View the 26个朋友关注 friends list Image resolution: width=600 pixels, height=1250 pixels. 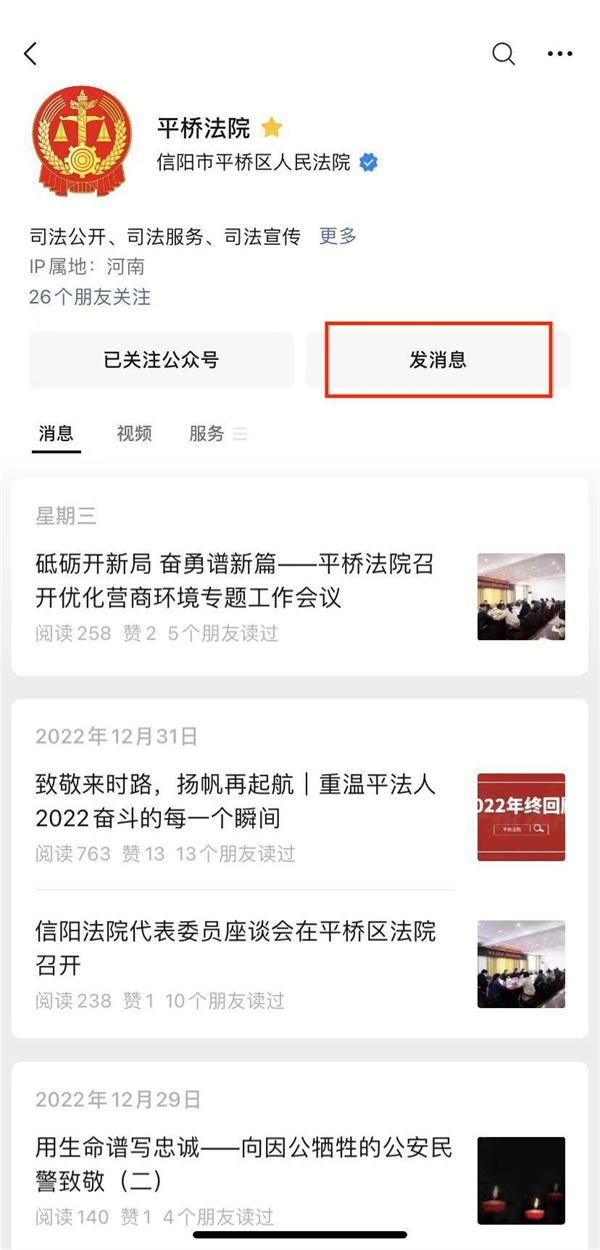90,297
